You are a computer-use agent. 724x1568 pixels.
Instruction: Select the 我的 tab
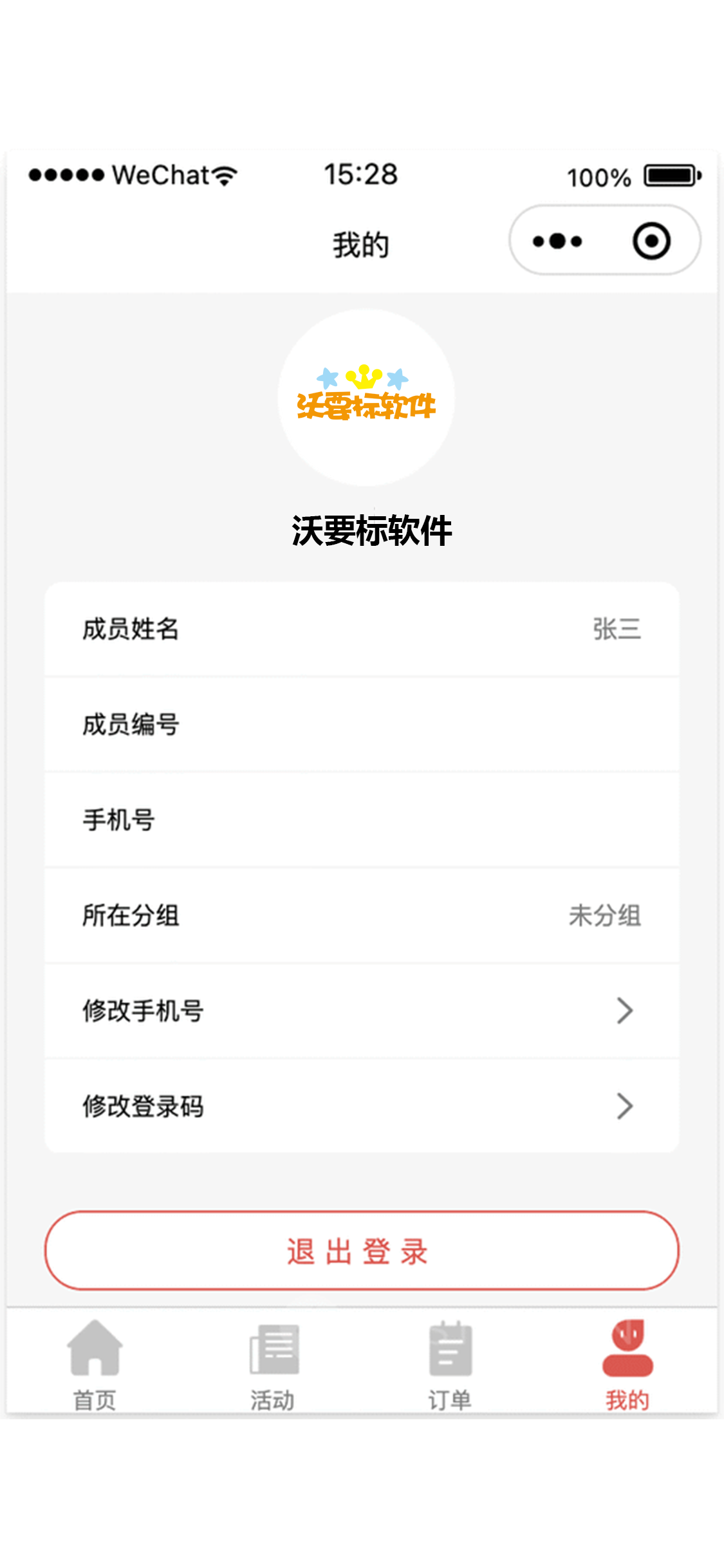click(627, 1365)
